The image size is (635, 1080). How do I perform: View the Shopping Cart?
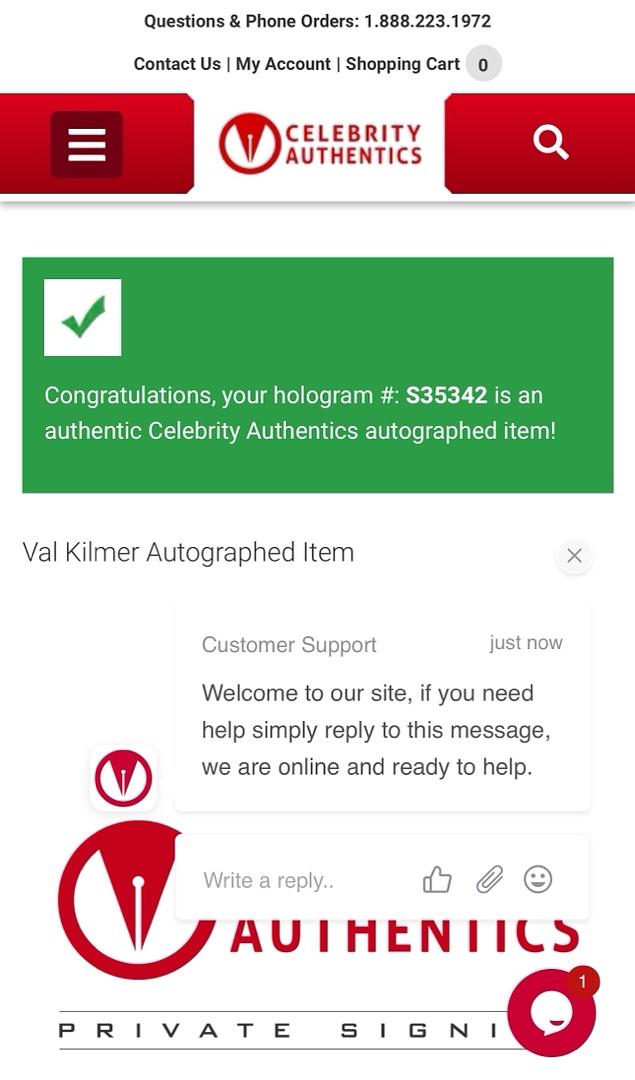403,64
